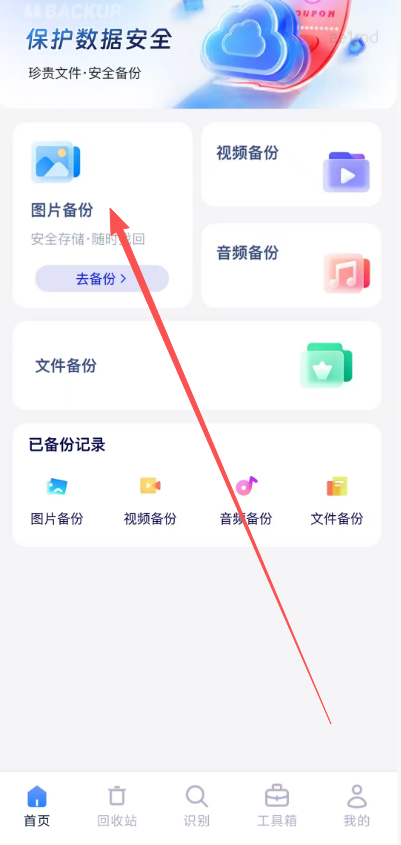The width and height of the screenshot is (401, 845).
Task: Switch to the 工具箱 tab
Action: pos(277,806)
